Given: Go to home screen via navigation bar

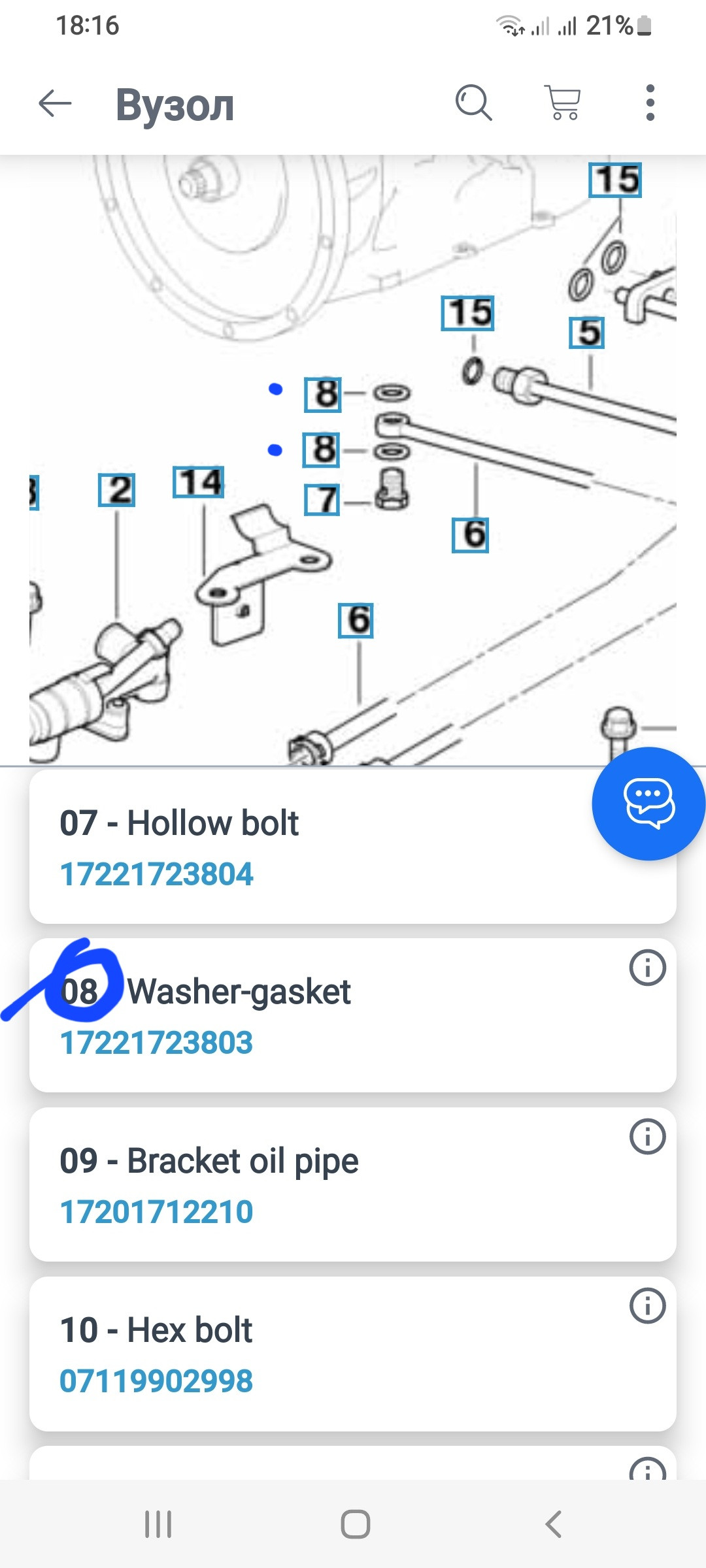Looking at the screenshot, I should pyautogui.click(x=355, y=1524).
